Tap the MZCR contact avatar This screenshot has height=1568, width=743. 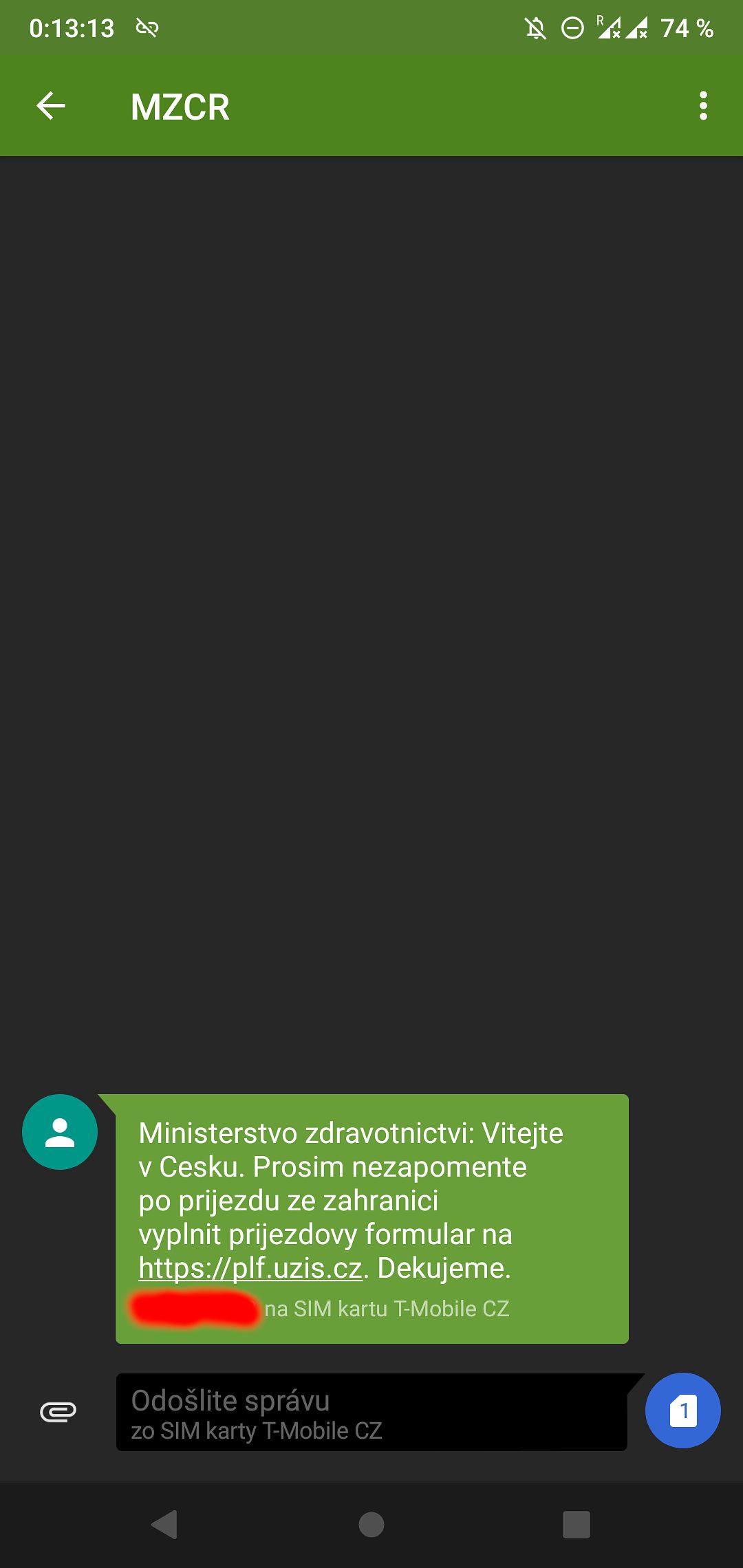(60, 1132)
